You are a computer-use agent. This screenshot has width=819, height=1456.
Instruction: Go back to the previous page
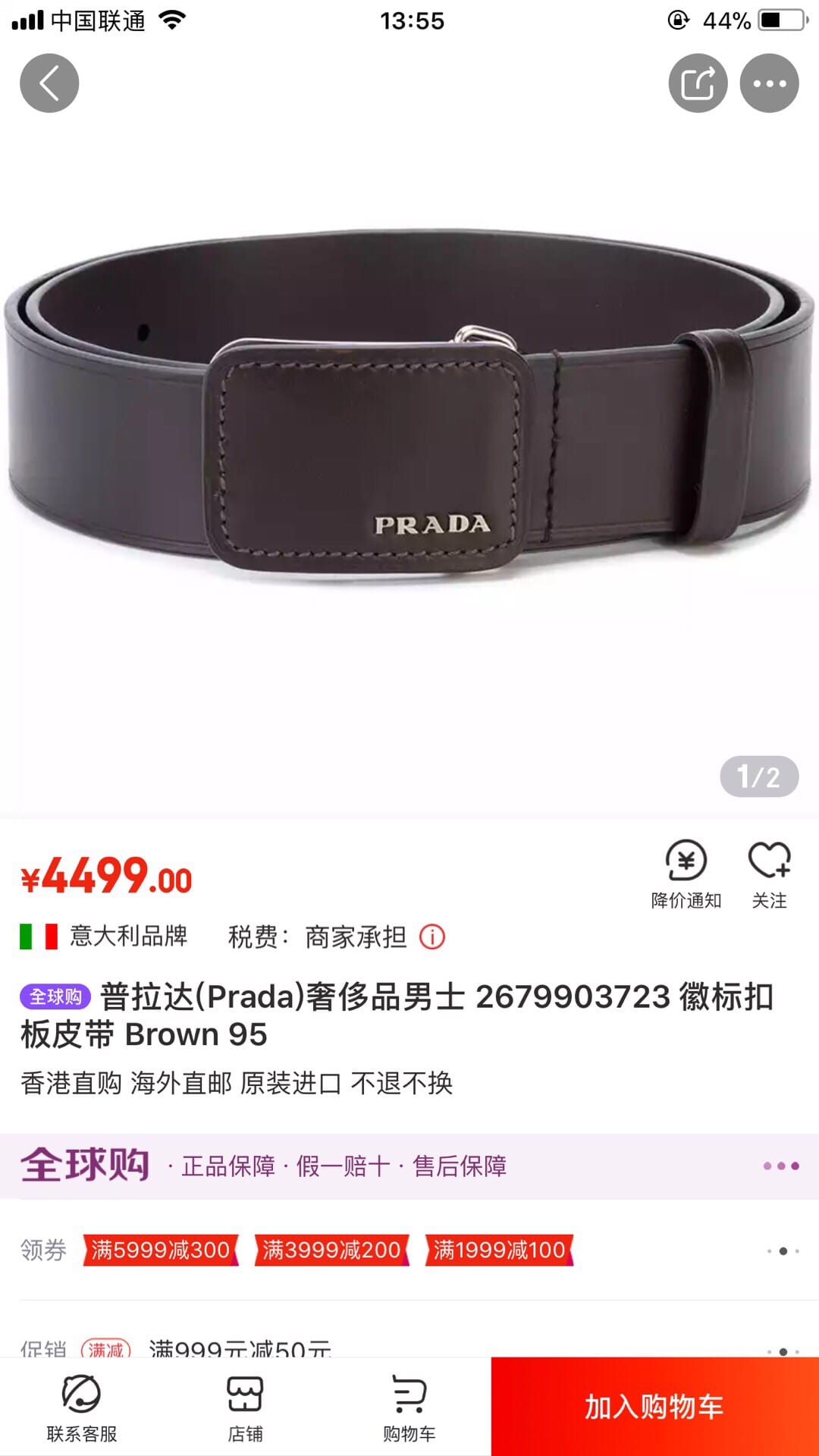(x=49, y=83)
